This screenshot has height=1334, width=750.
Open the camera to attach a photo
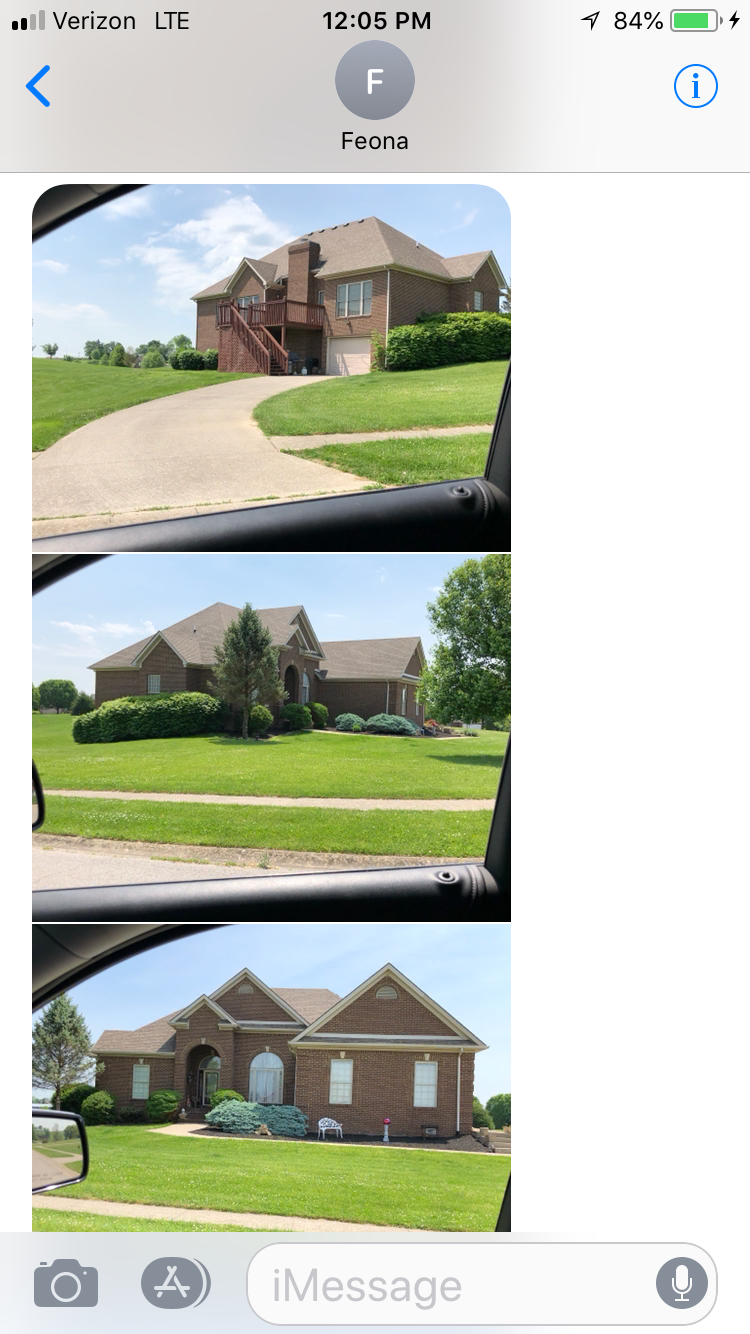[x=66, y=1283]
